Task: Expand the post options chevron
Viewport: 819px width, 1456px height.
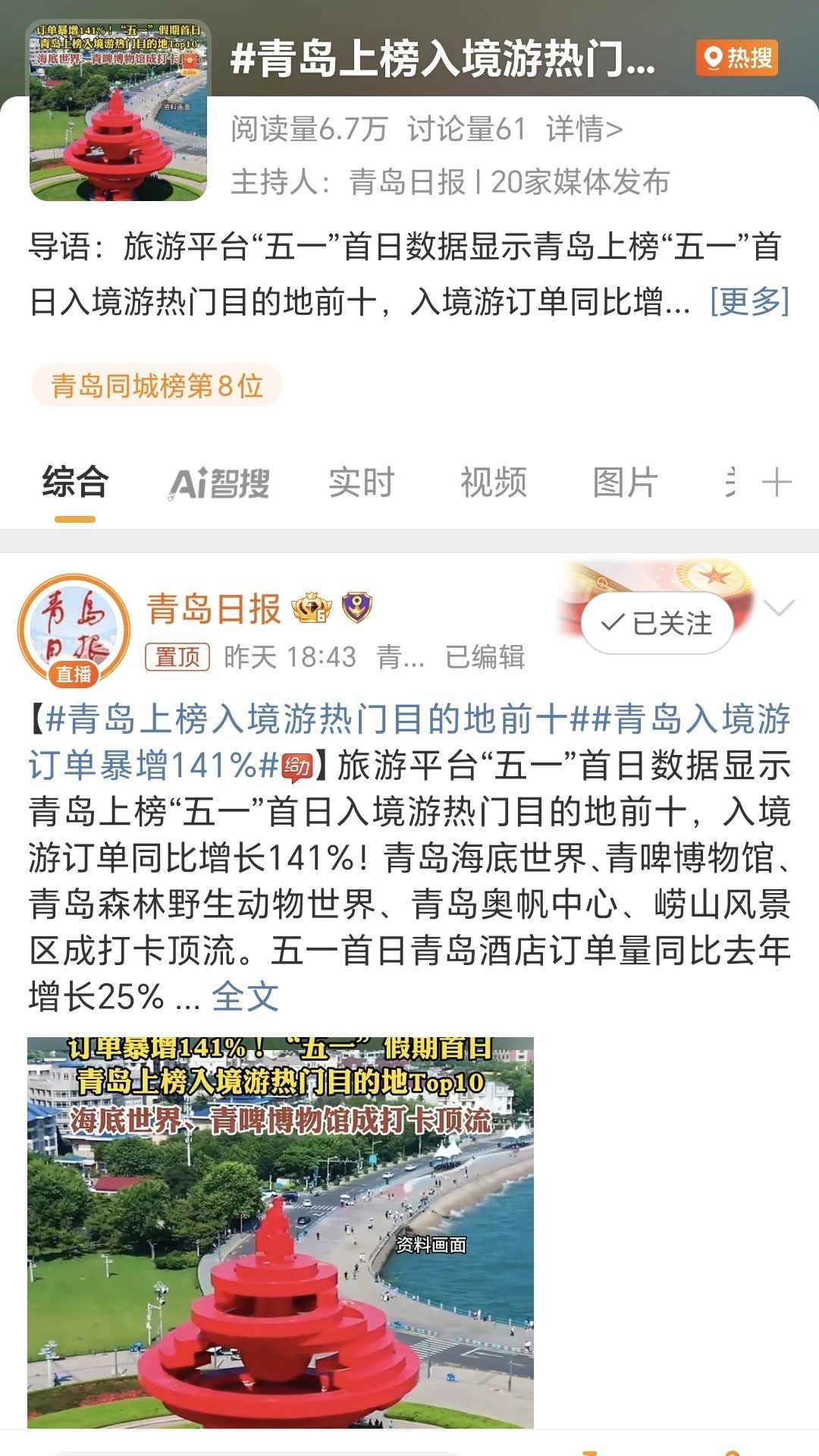Action: tap(779, 608)
